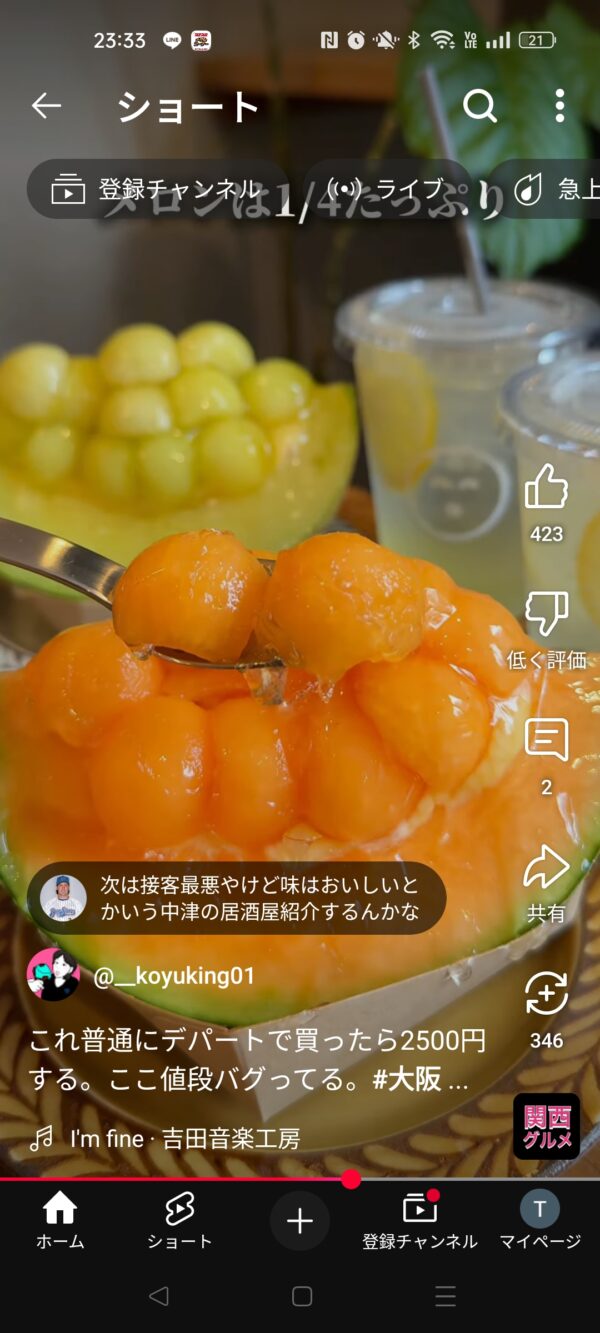The image size is (600, 1333).
Task: Open the @__koyuking01 channel
Action: [x=174, y=976]
